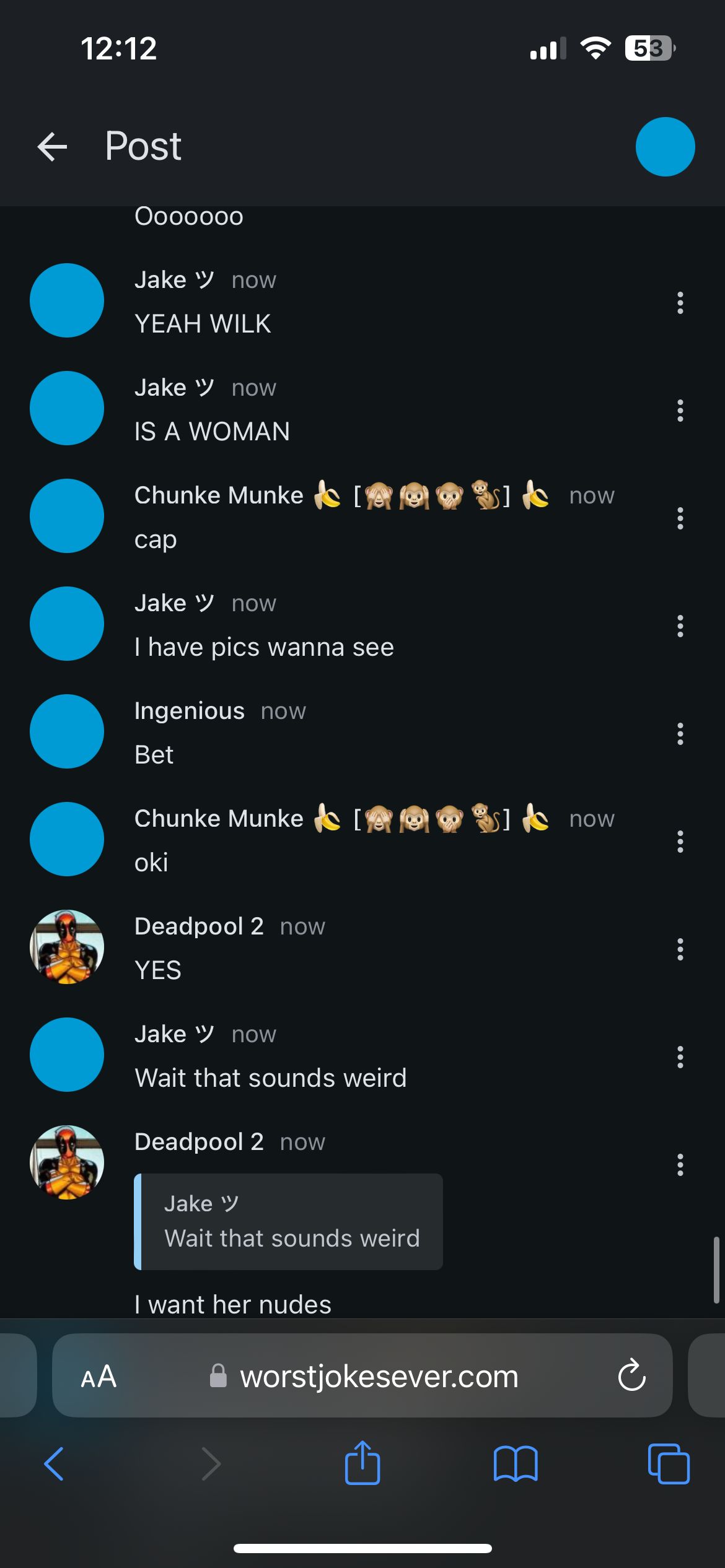The height and width of the screenshot is (1568, 725).
Task: Tap the worstjokesever.com address bar
Action: point(378,1376)
